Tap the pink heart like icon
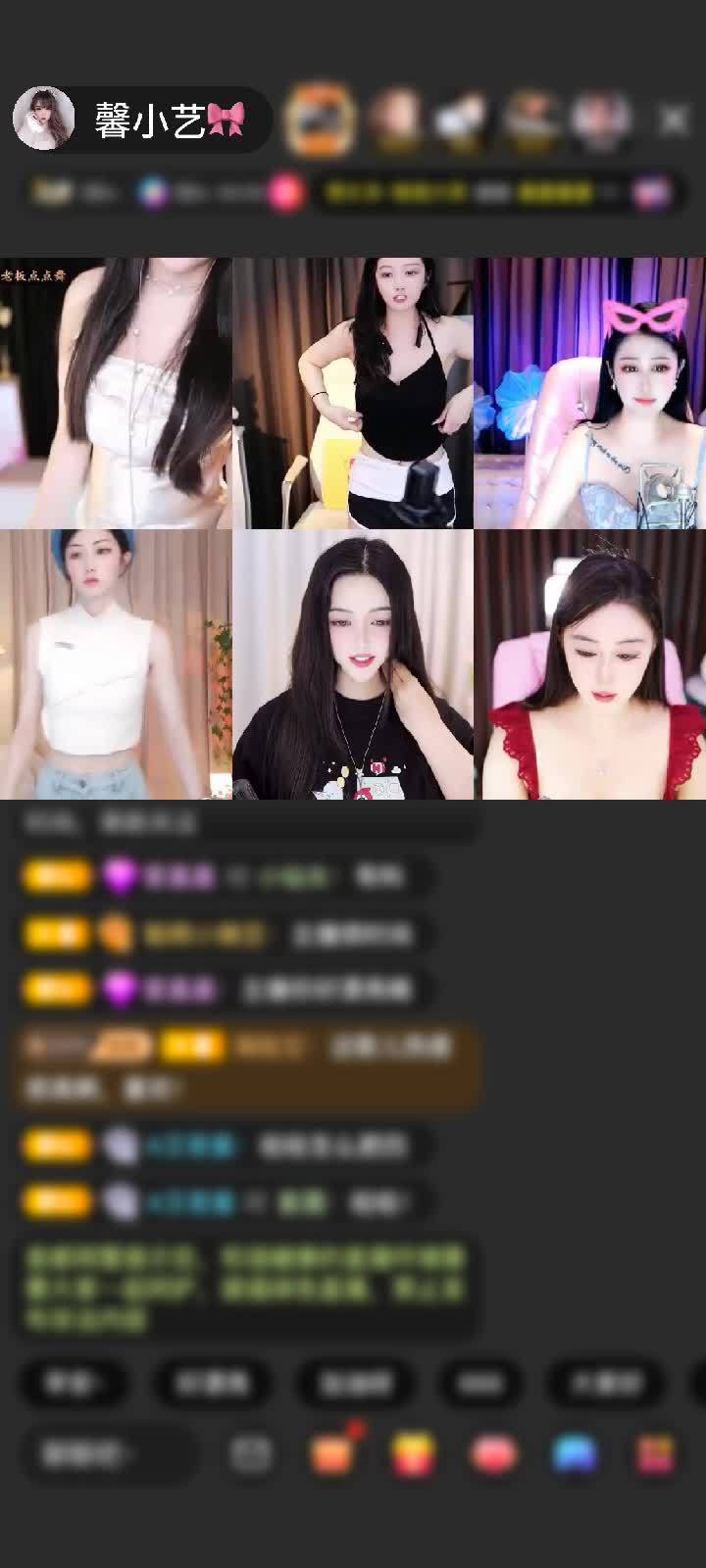Viewport: 706px width, 1568px height. (494, 1454)
